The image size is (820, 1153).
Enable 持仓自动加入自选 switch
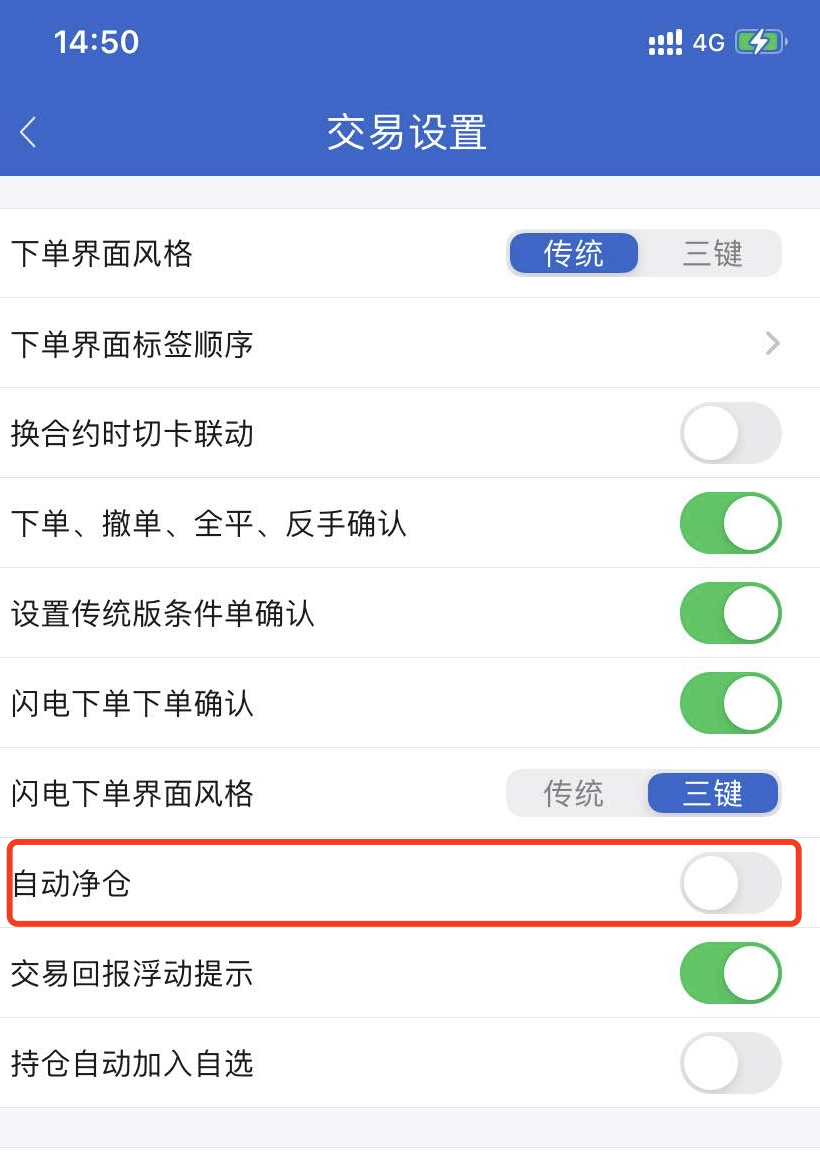730,1063
